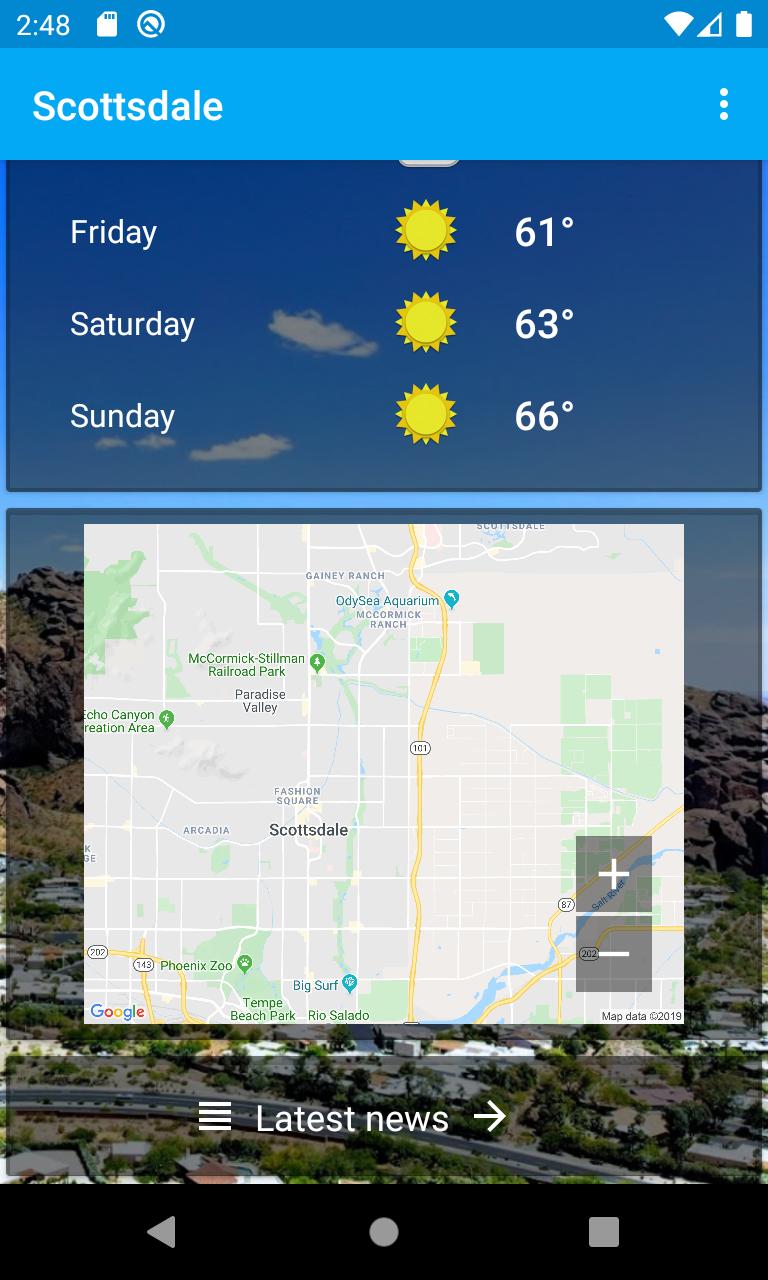Zoom in using the map plus button
Image resolution: width=768 pixels, height=1280 pixels.
pyautogui.click(x=613, y=873)
